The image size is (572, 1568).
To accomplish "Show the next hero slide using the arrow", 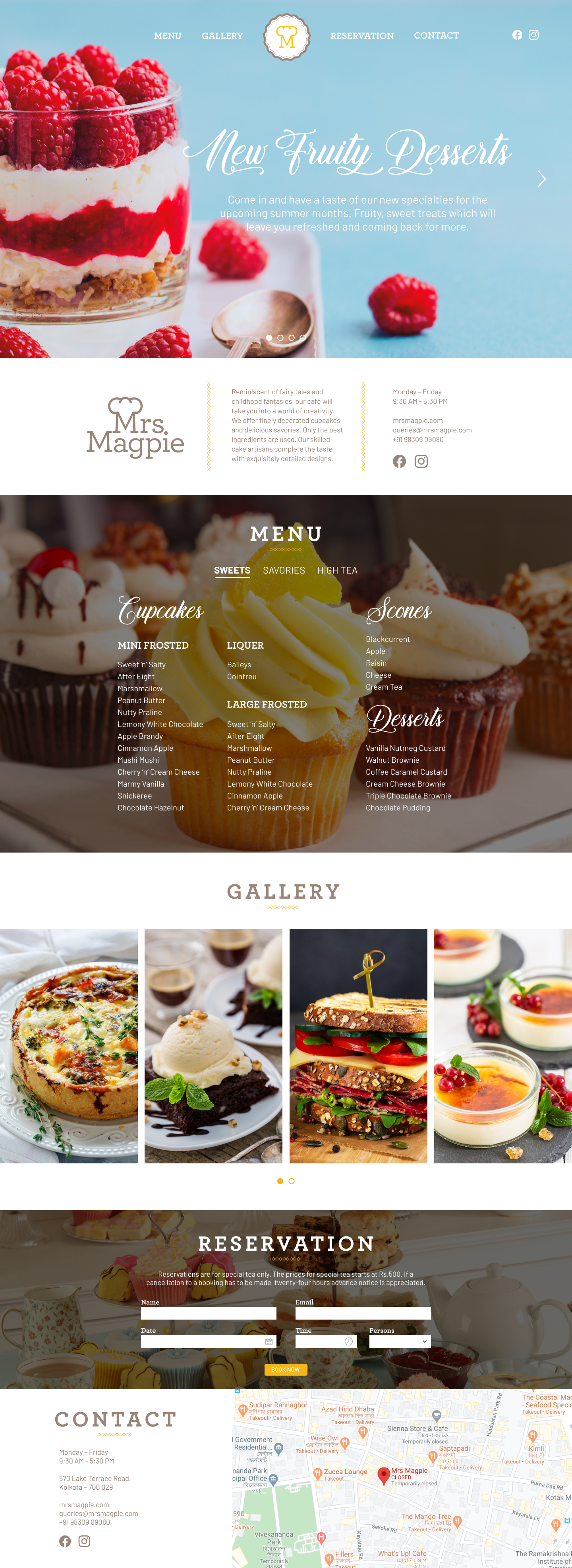I will pos(541,179).
